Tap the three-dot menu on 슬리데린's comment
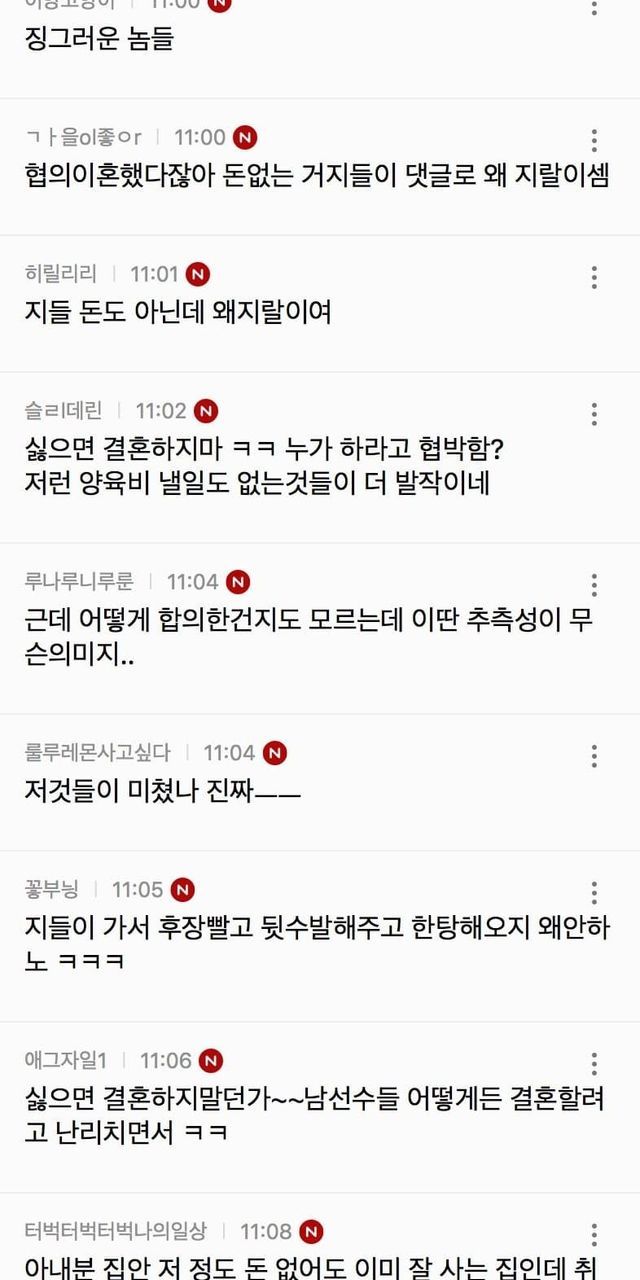Image resolution: width=640 pixels, height=1280 pixels. point(594,414)
